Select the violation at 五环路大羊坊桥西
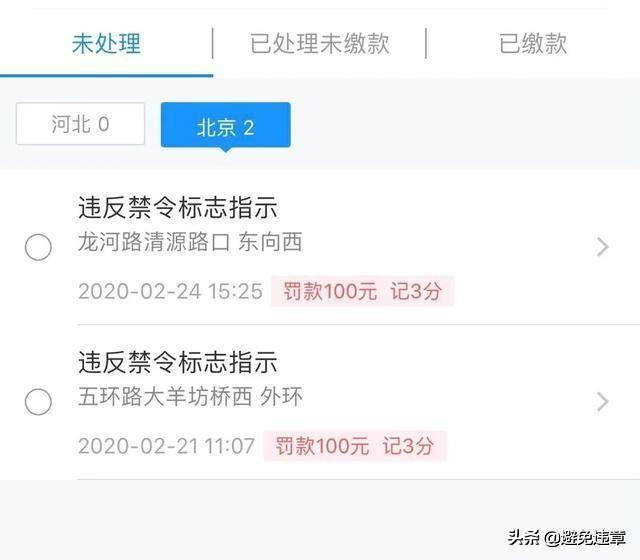Image resolution: width=640 pixels, height=560 pixels. [38, 402]
